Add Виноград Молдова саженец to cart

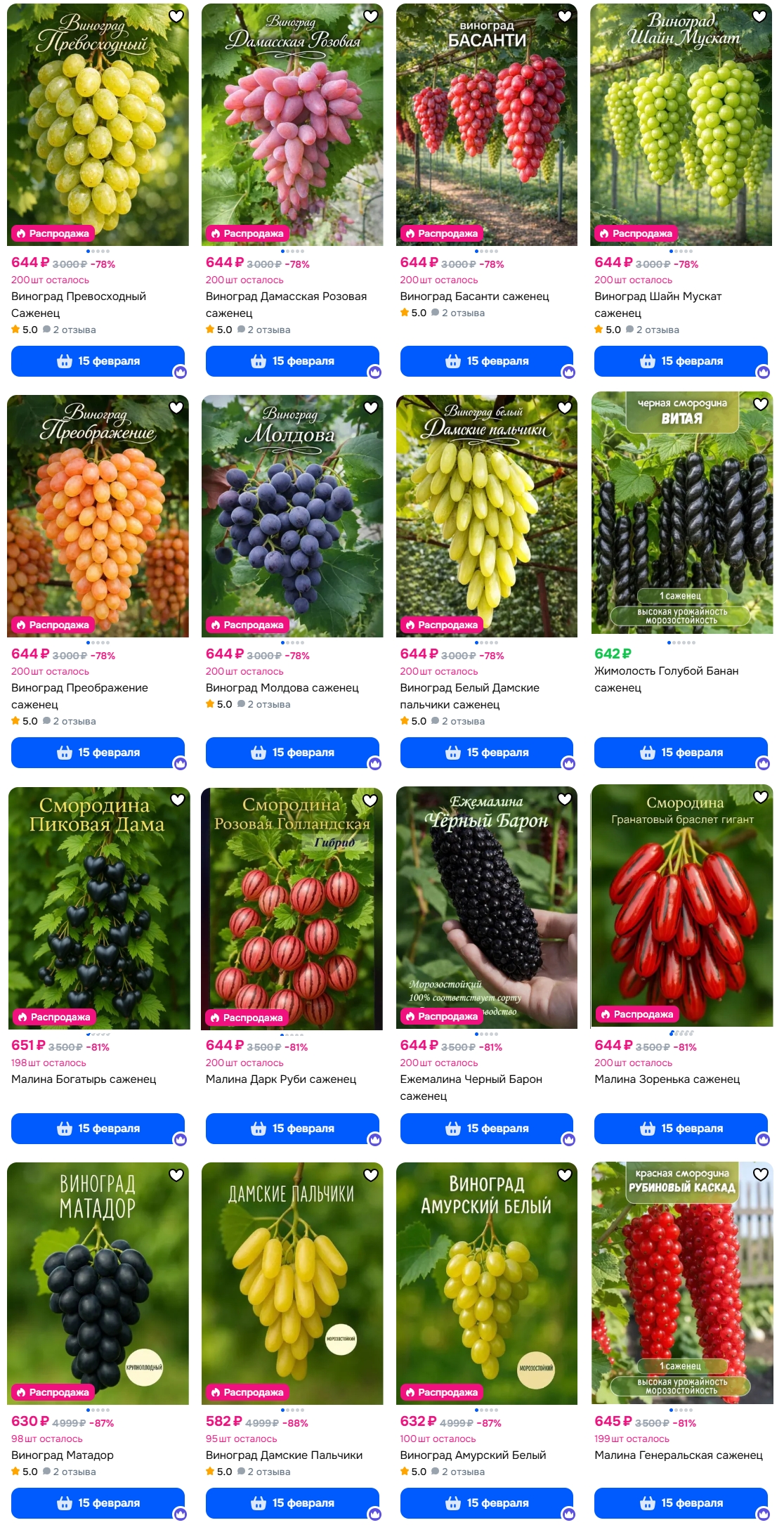[292, 753]
